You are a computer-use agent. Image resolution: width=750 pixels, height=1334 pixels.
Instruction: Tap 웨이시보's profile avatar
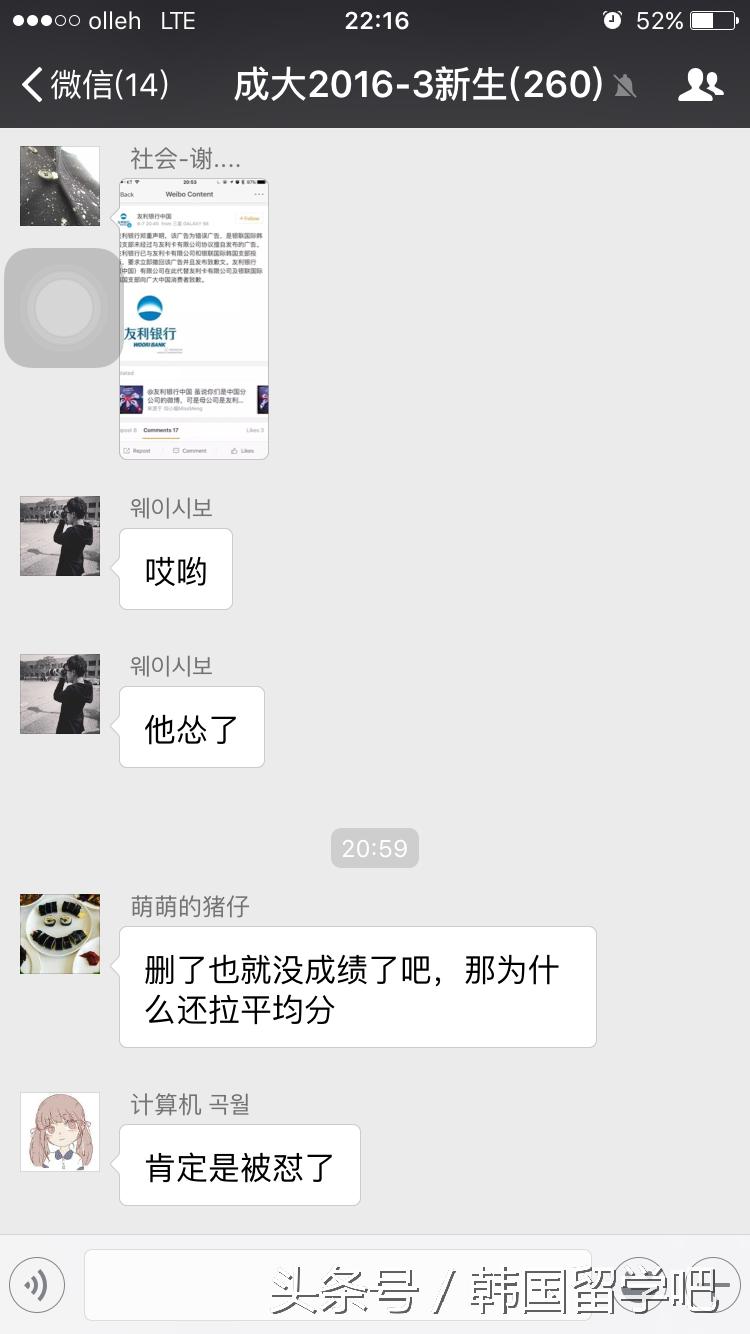tap(59, 535)
